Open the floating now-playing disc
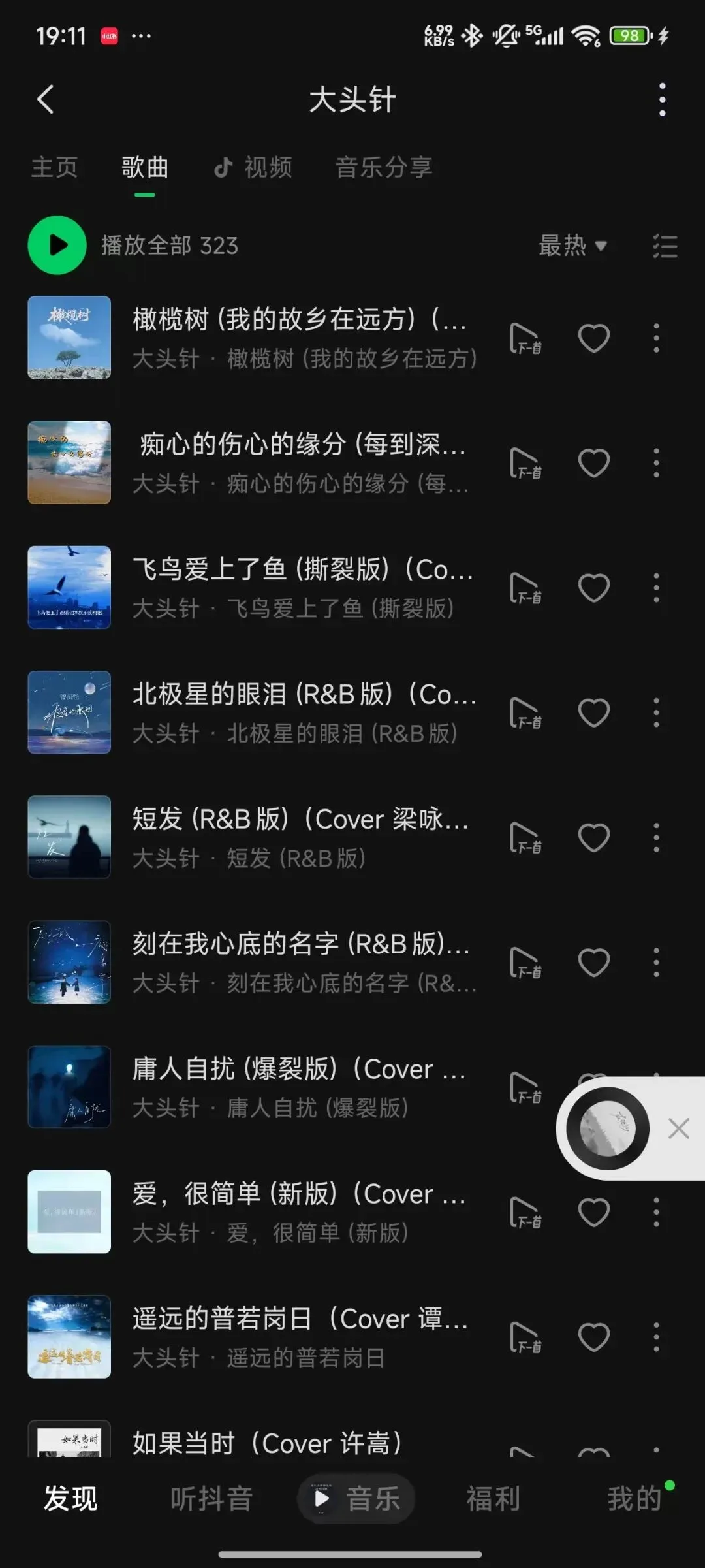The width and height of the screenshot is (705, 1568). pos(608,1128)
